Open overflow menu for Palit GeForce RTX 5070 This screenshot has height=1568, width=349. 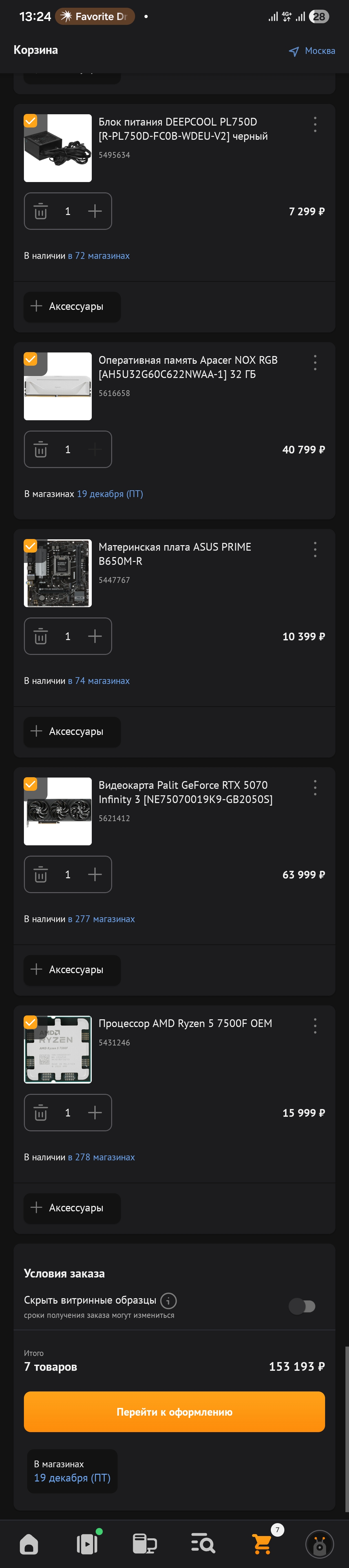point(315,788)
